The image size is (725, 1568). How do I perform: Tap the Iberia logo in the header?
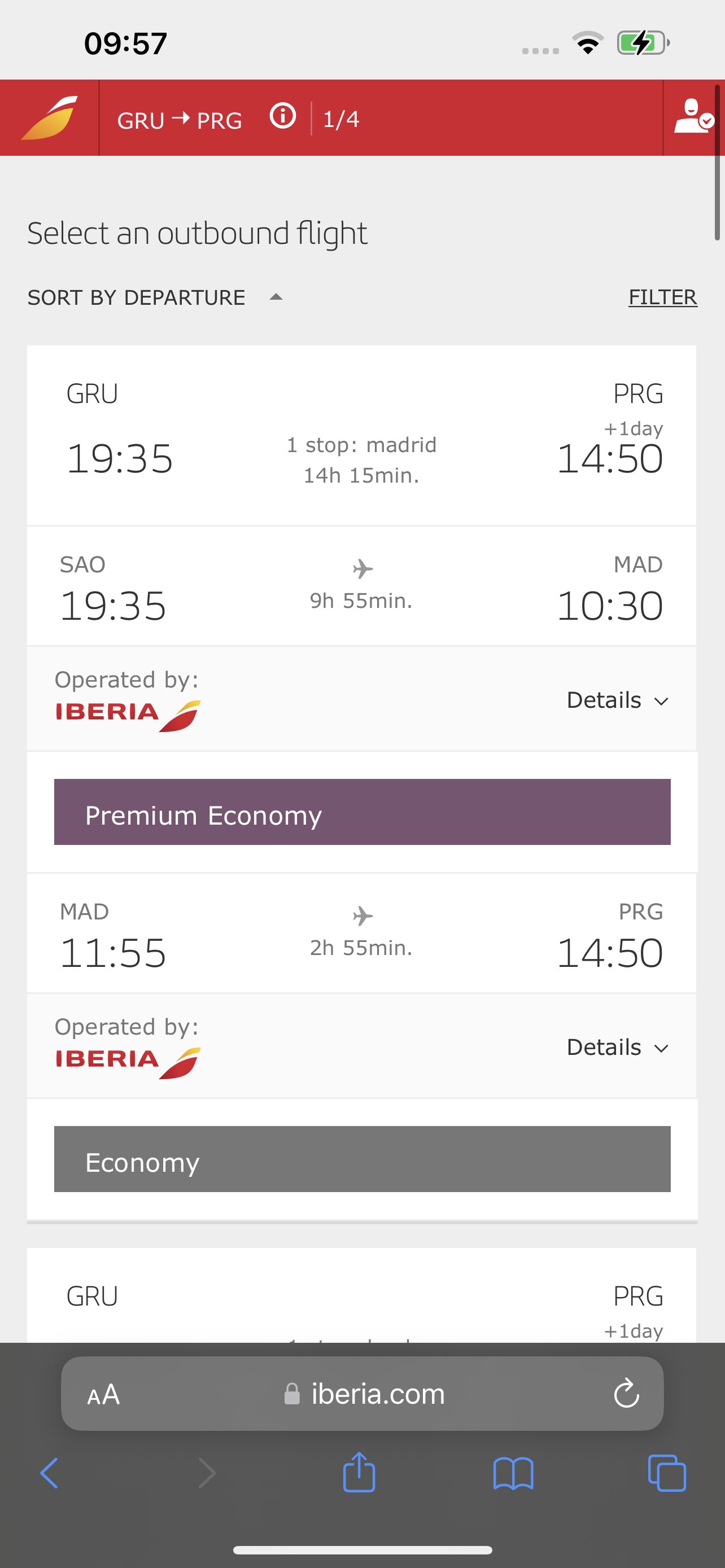pos(49,117)
